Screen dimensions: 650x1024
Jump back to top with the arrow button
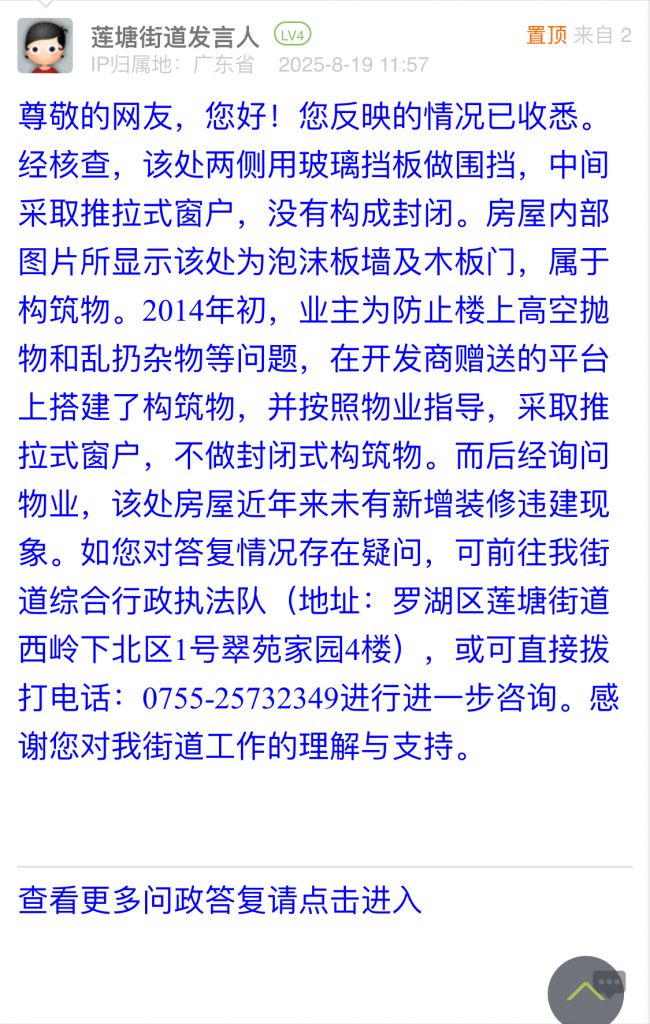point(585,991)
